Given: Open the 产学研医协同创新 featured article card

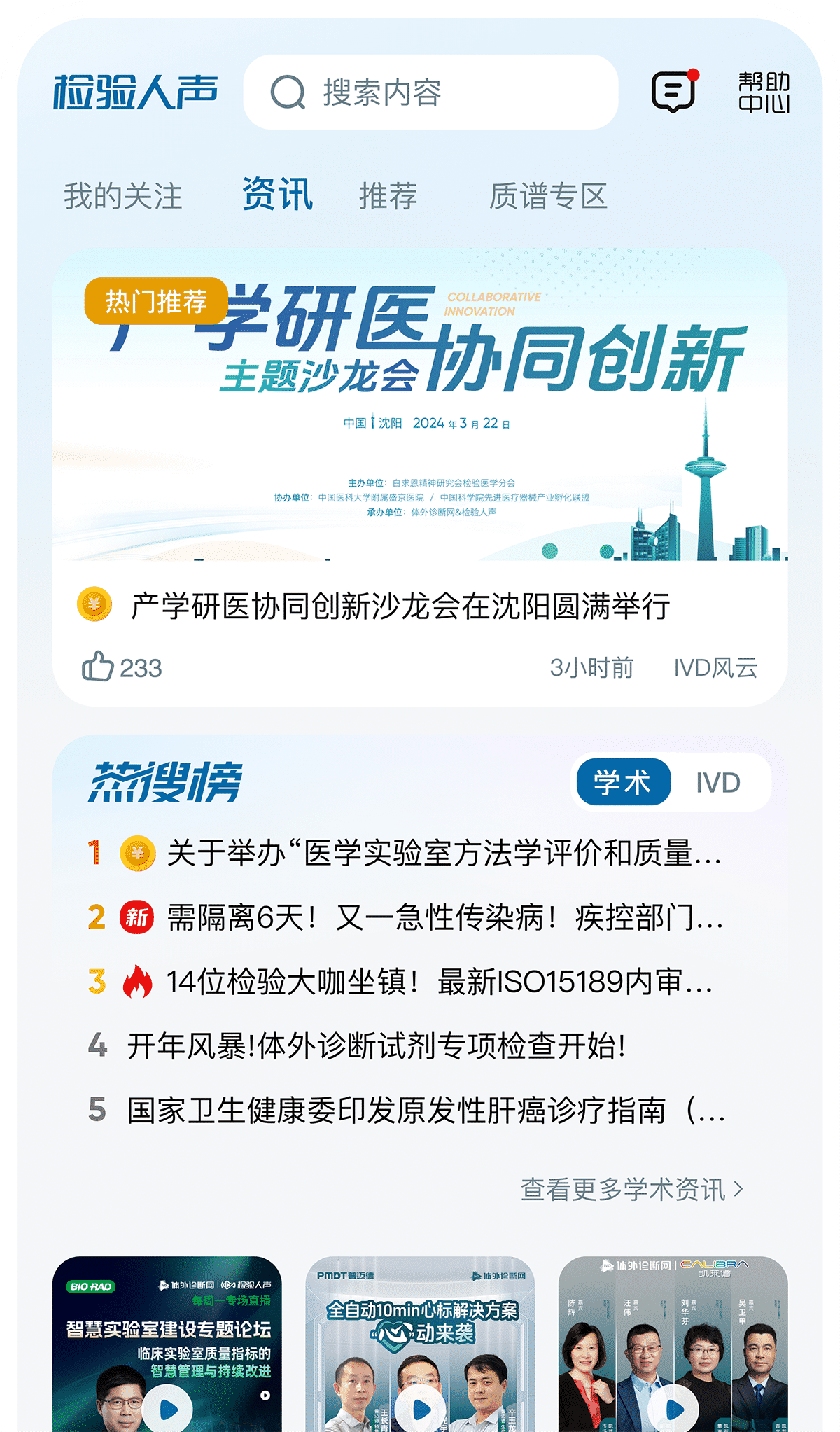Looking at the screenshot, I should (x=420, y=420).
